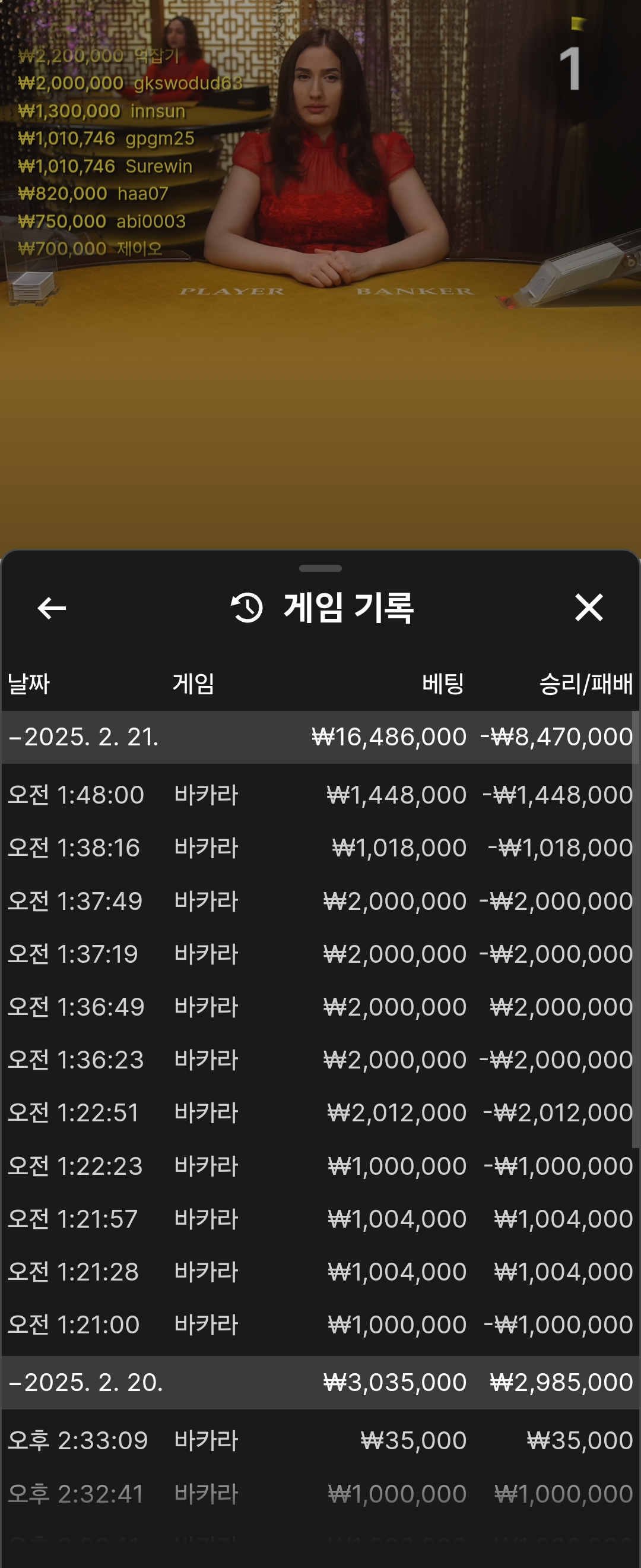The height and width of the screenshot is (1568, 641).
Task: Open the 오후 2:33:09 ₩35,000 record
Action: 320,1440
